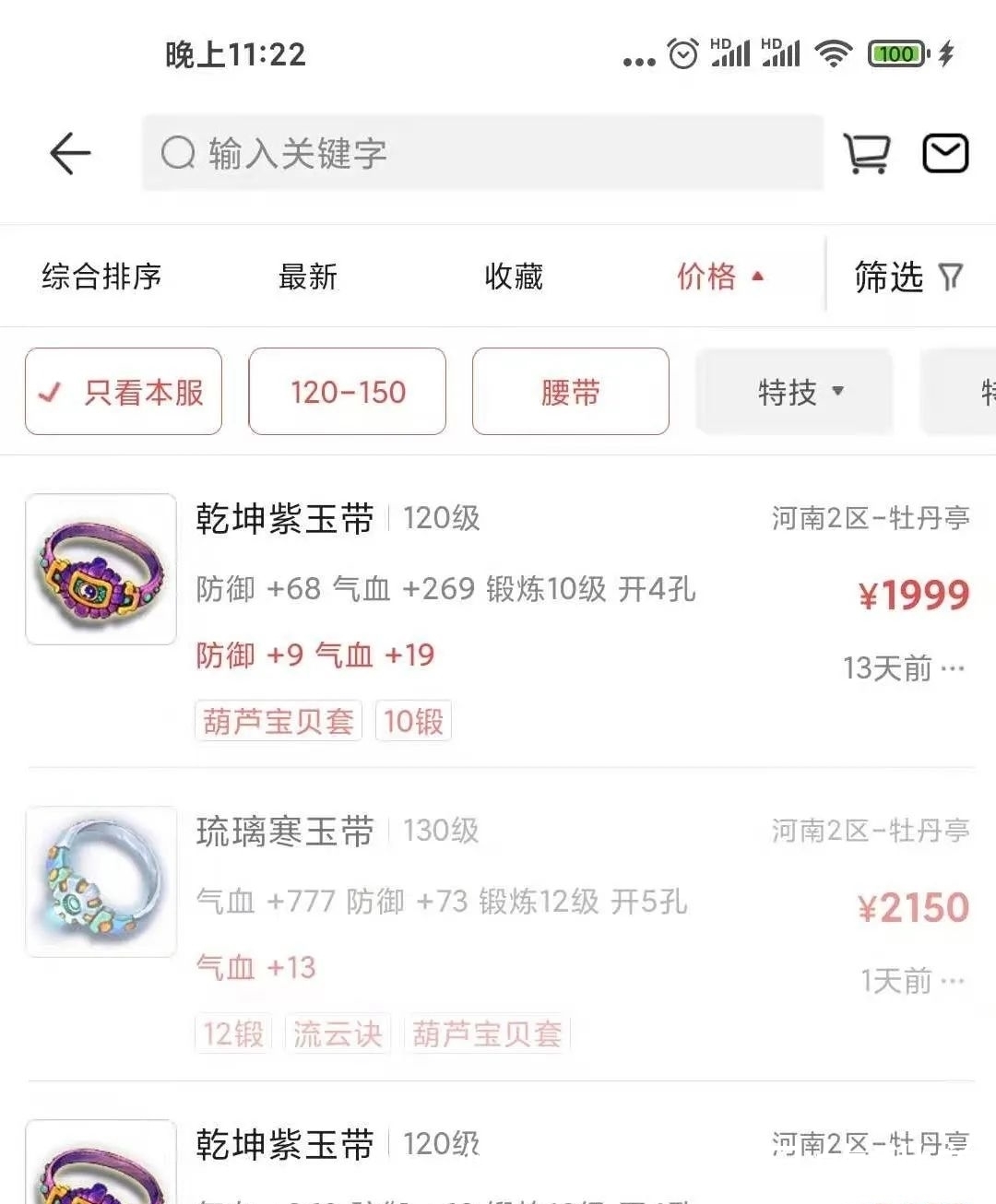Switch to the 最新 tab
The width and height of the screenshot is (996, 1204).
(x=308, y=277)
